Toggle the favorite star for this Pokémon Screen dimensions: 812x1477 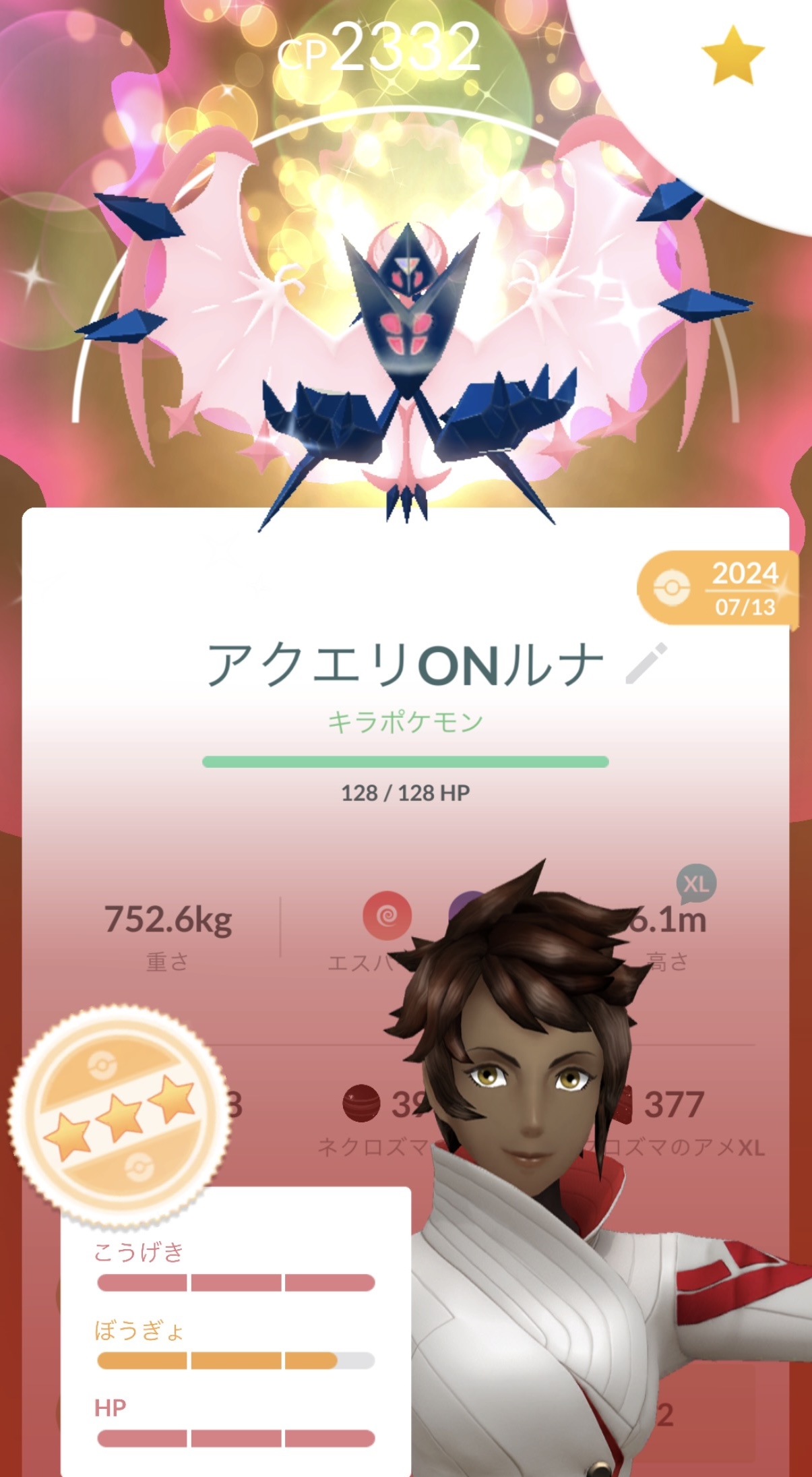point(732,56)
